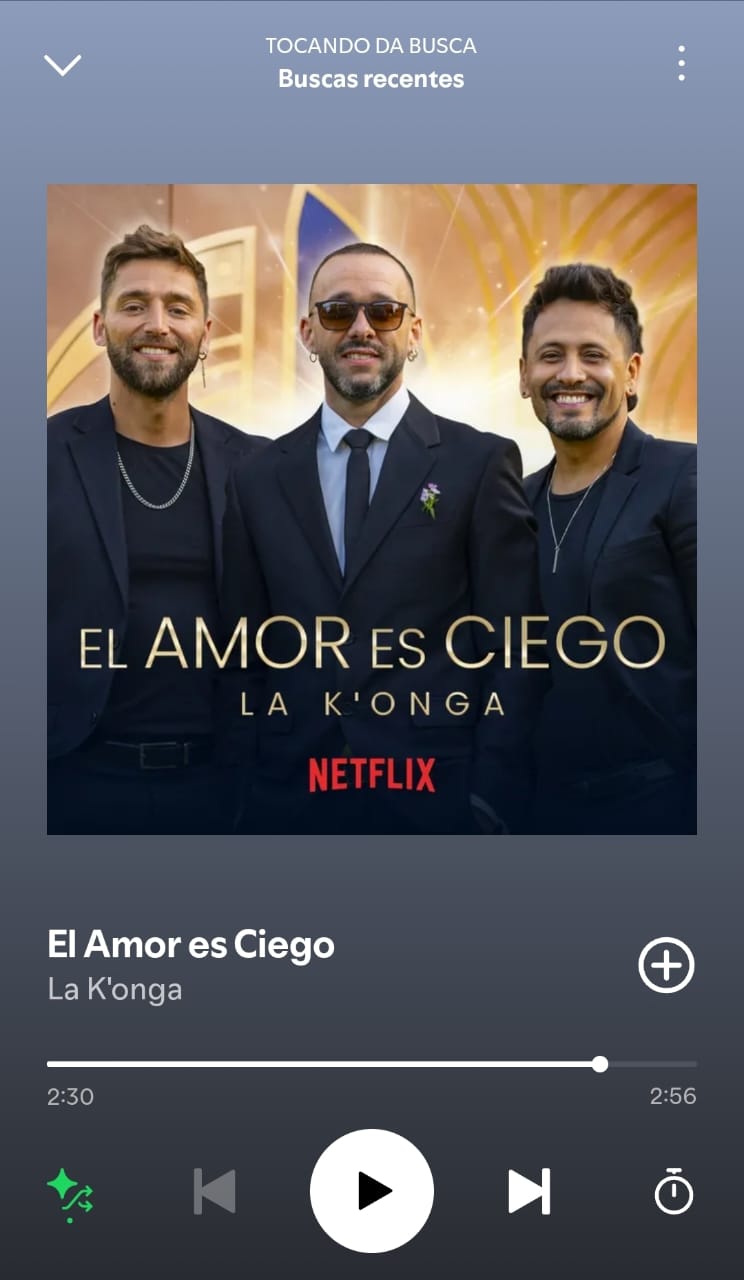Open the sleep timer
The image size is (744, 1280).
676,1190
